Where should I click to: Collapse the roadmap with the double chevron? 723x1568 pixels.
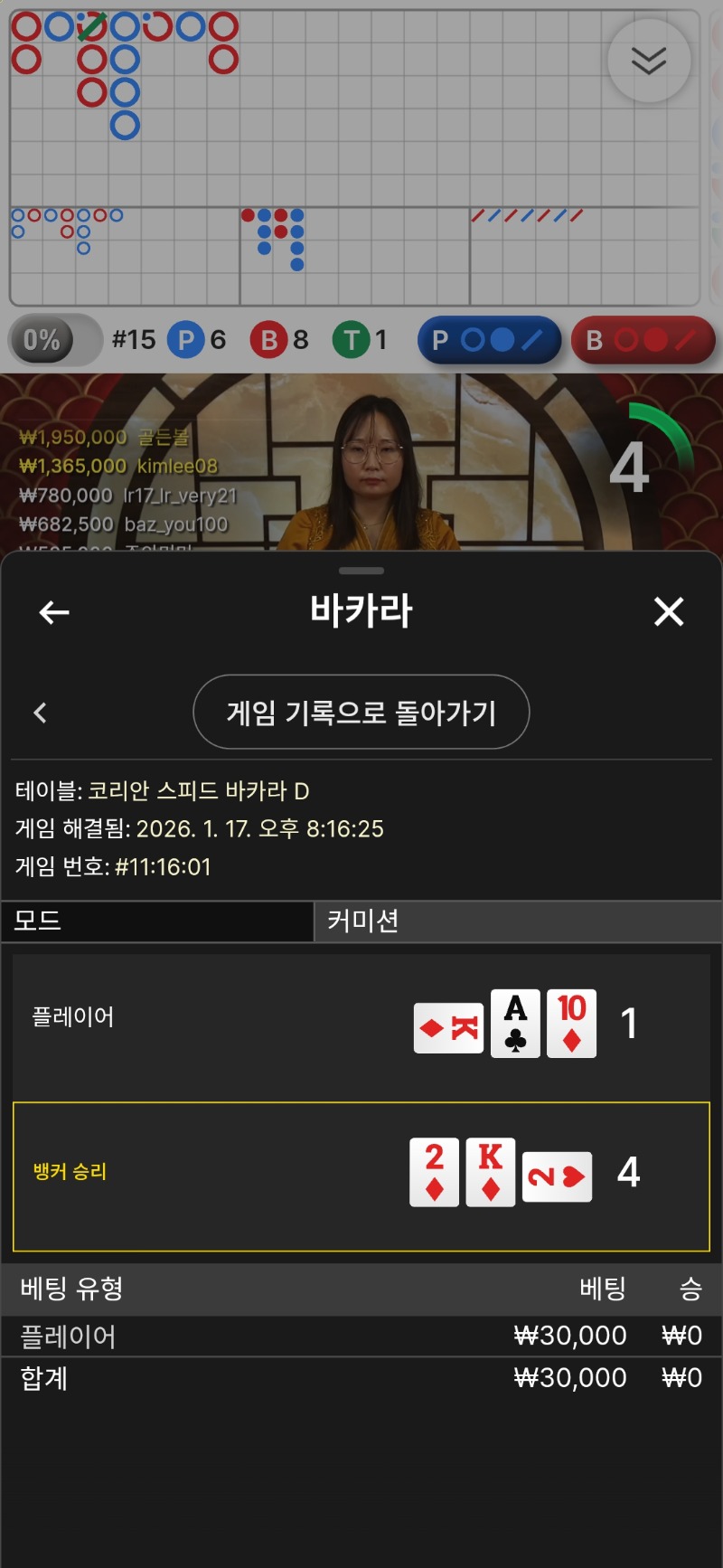coord(649,61)
